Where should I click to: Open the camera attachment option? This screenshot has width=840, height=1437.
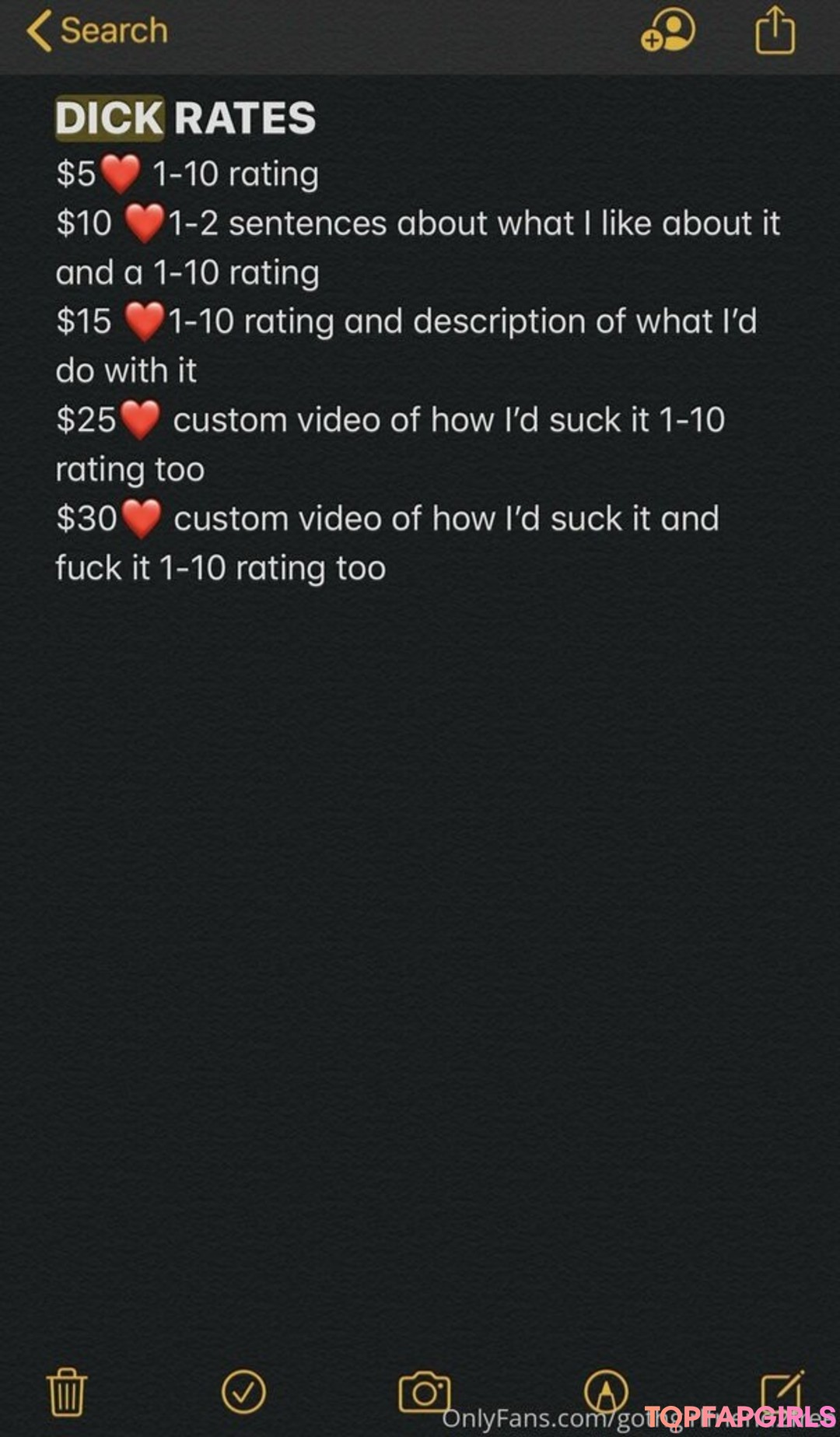425,1392
